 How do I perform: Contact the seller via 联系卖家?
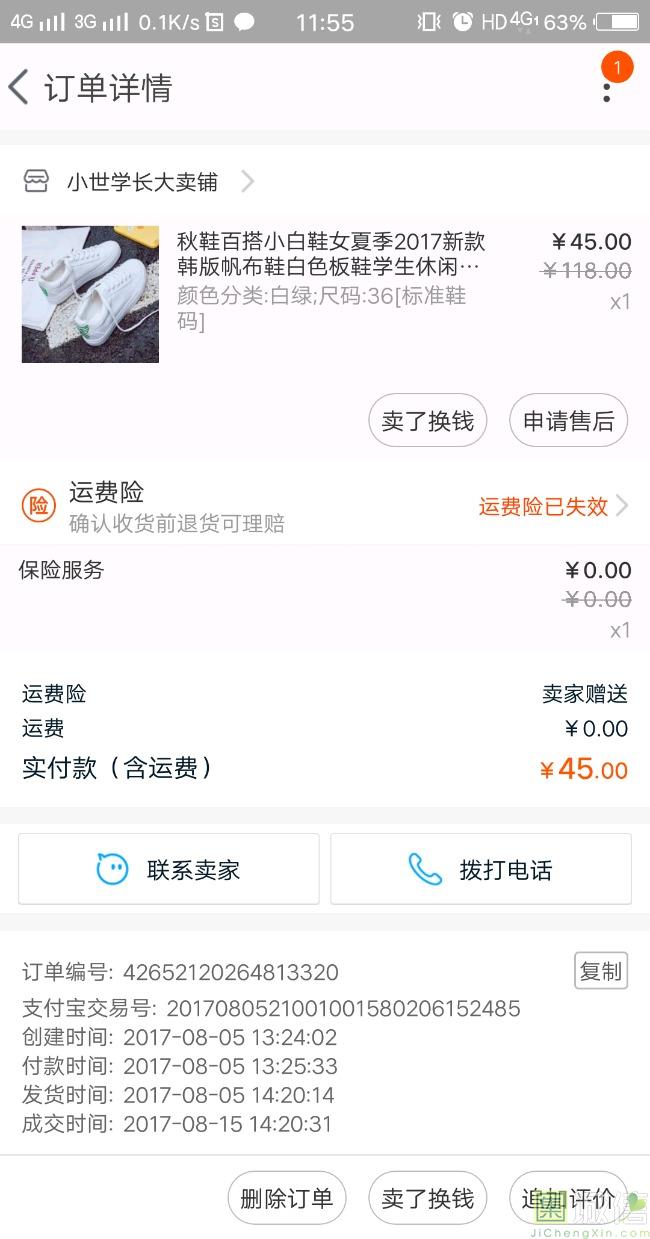pos(169,869)
